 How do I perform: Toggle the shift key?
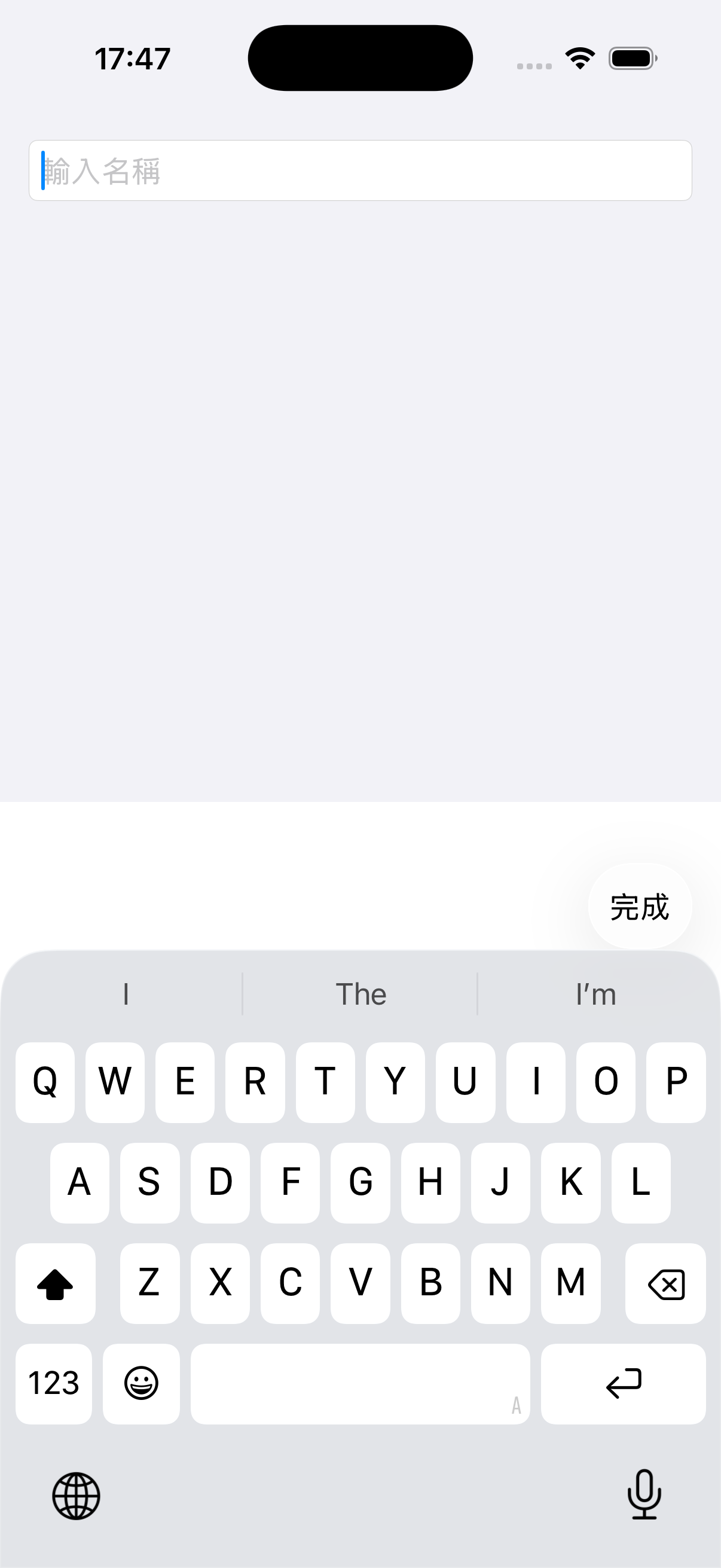point(56,1284)
